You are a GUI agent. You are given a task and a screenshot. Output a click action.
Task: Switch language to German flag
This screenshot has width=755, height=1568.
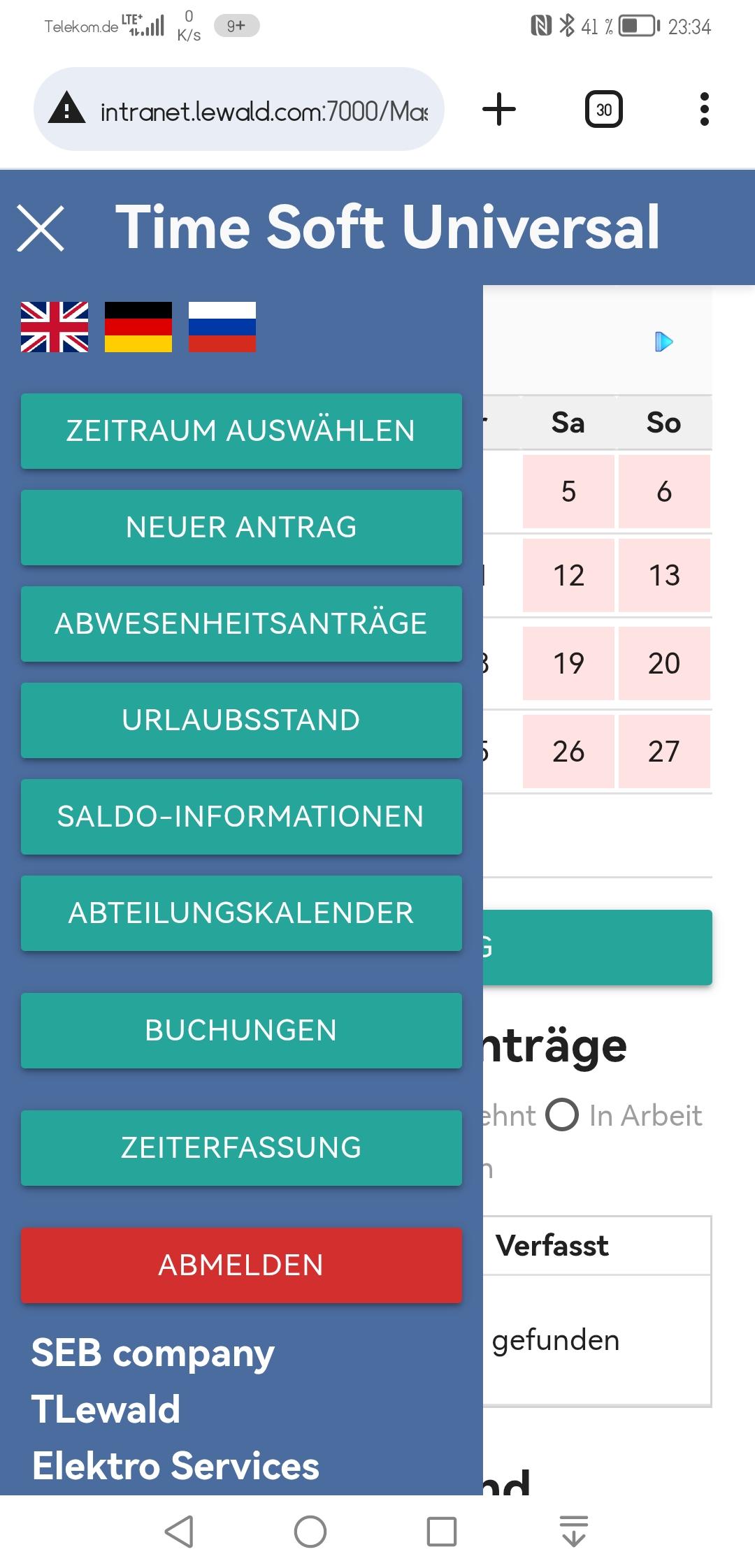click(138, 327)
